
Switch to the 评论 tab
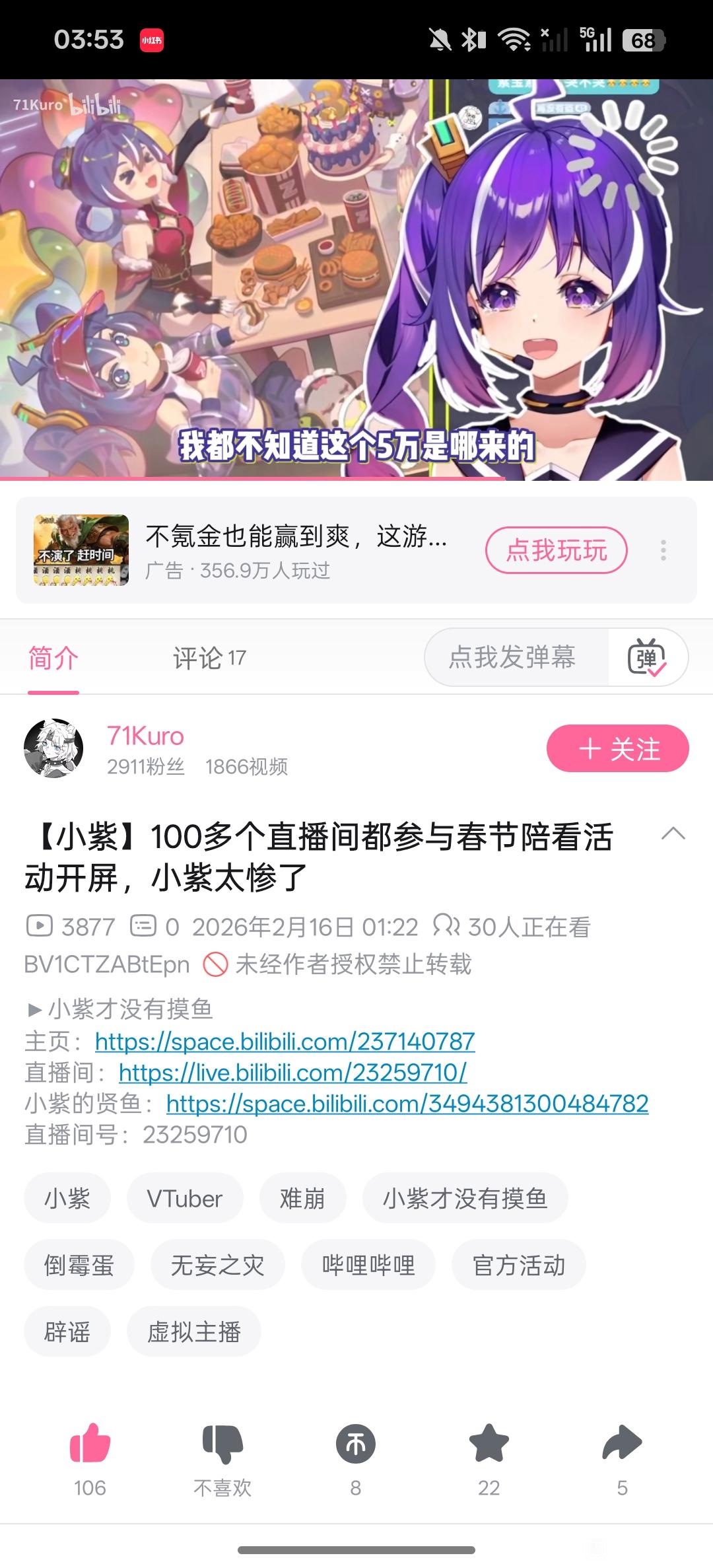click(x=209, y=658)
